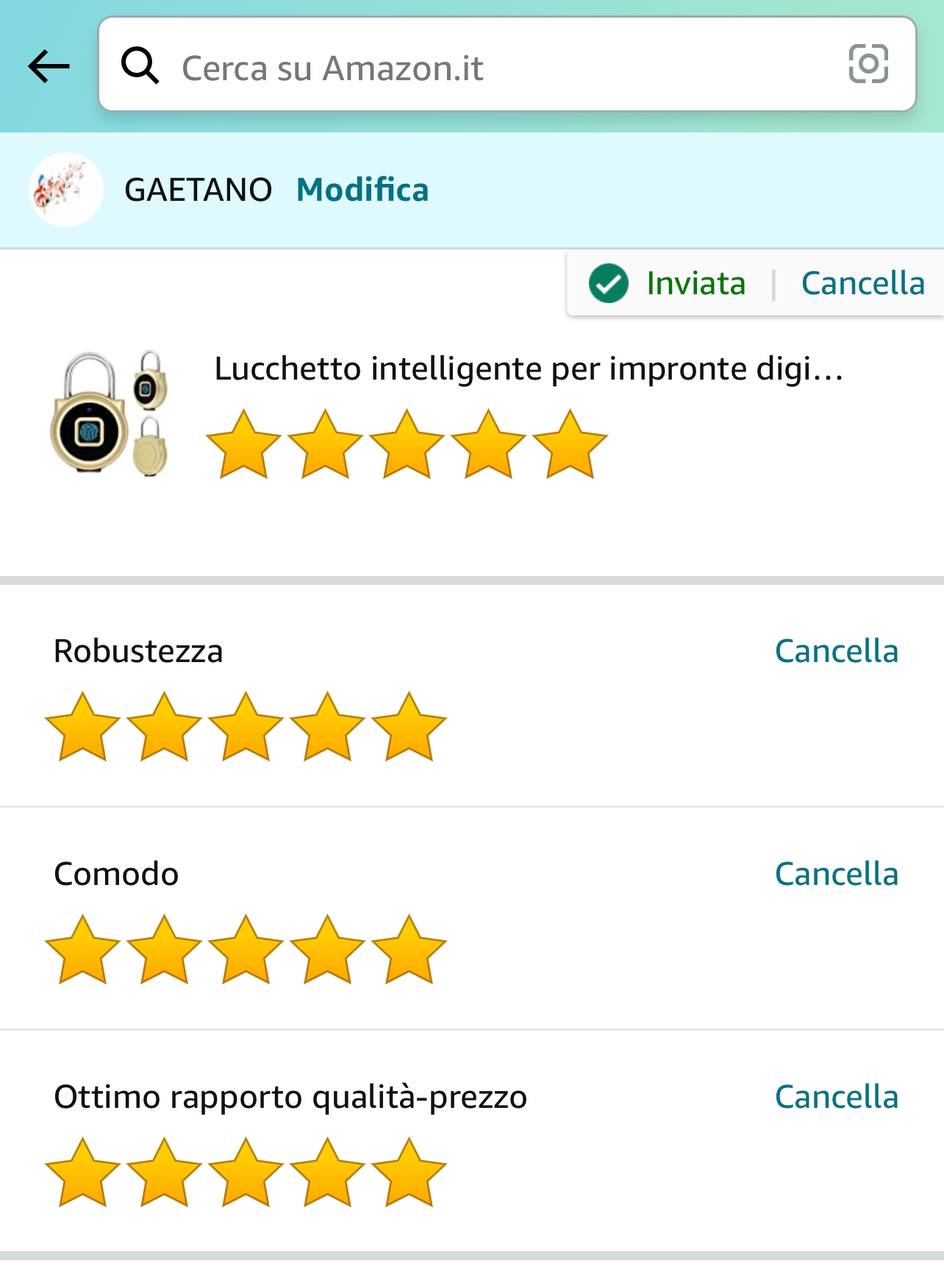Open the camera scan icon in search
Screen dimensions: 944x1280
click(x=868, y=65)
